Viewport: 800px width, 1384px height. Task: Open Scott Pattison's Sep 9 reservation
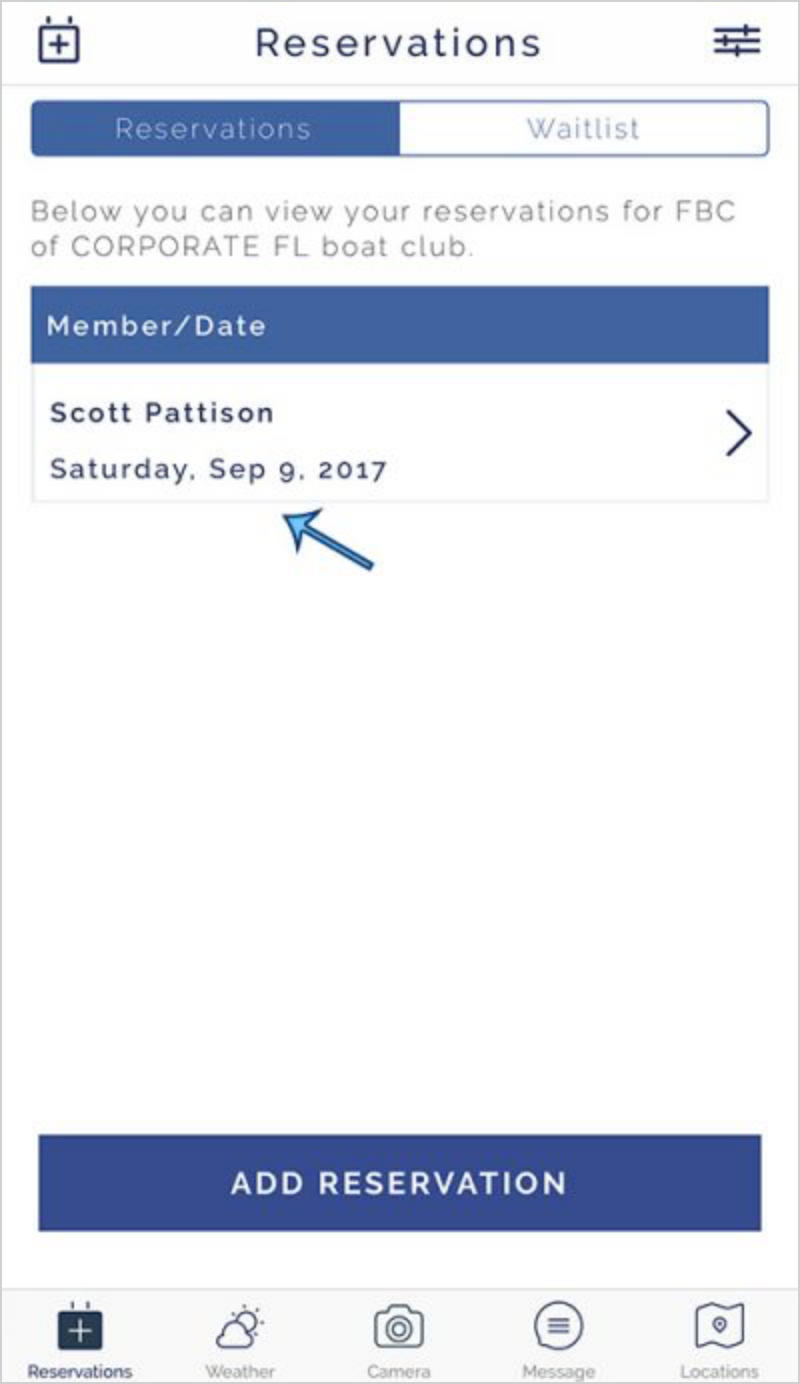pos(400,432)
